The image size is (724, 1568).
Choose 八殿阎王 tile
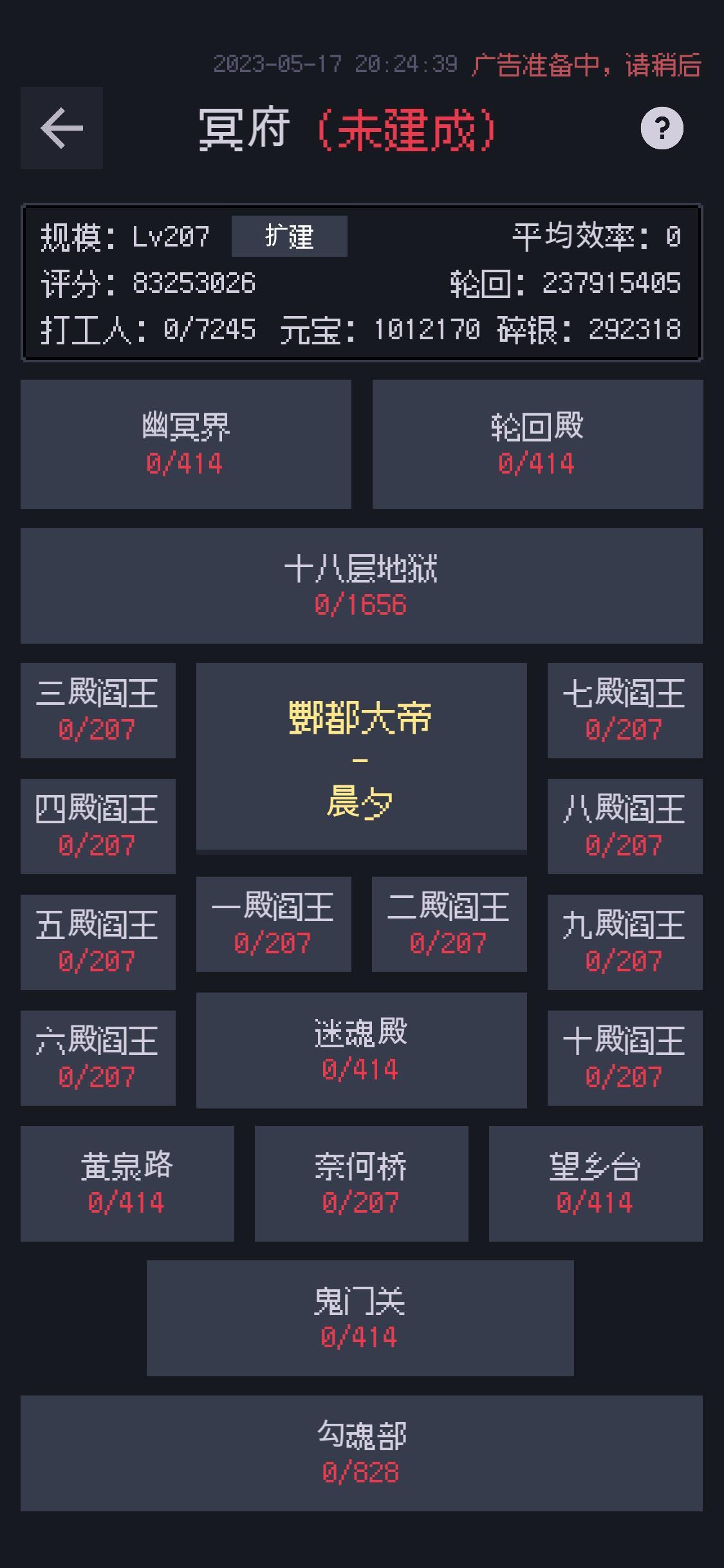624,826
